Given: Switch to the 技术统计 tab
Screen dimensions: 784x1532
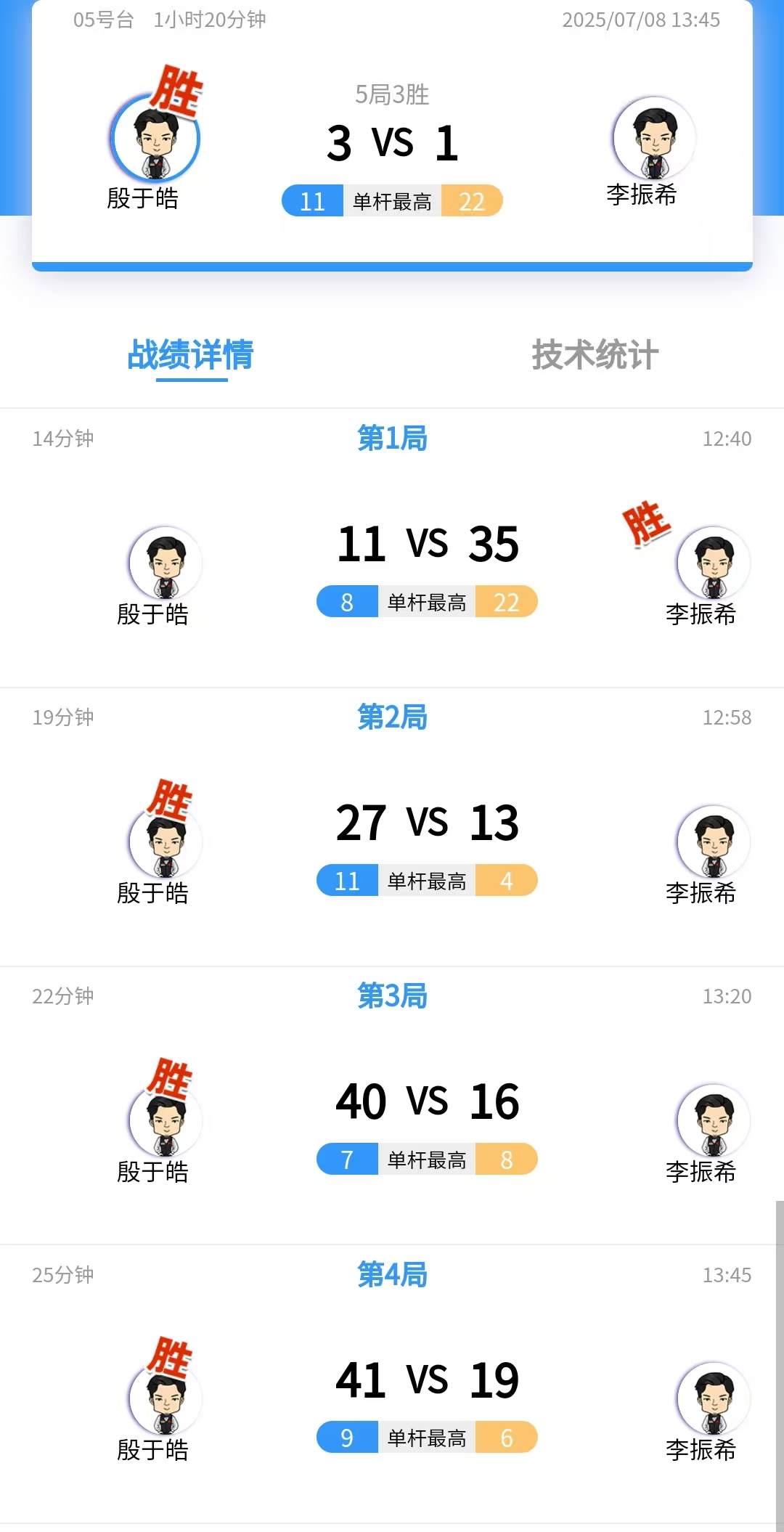Looking at the screenshot, I should tap(595, 355).
